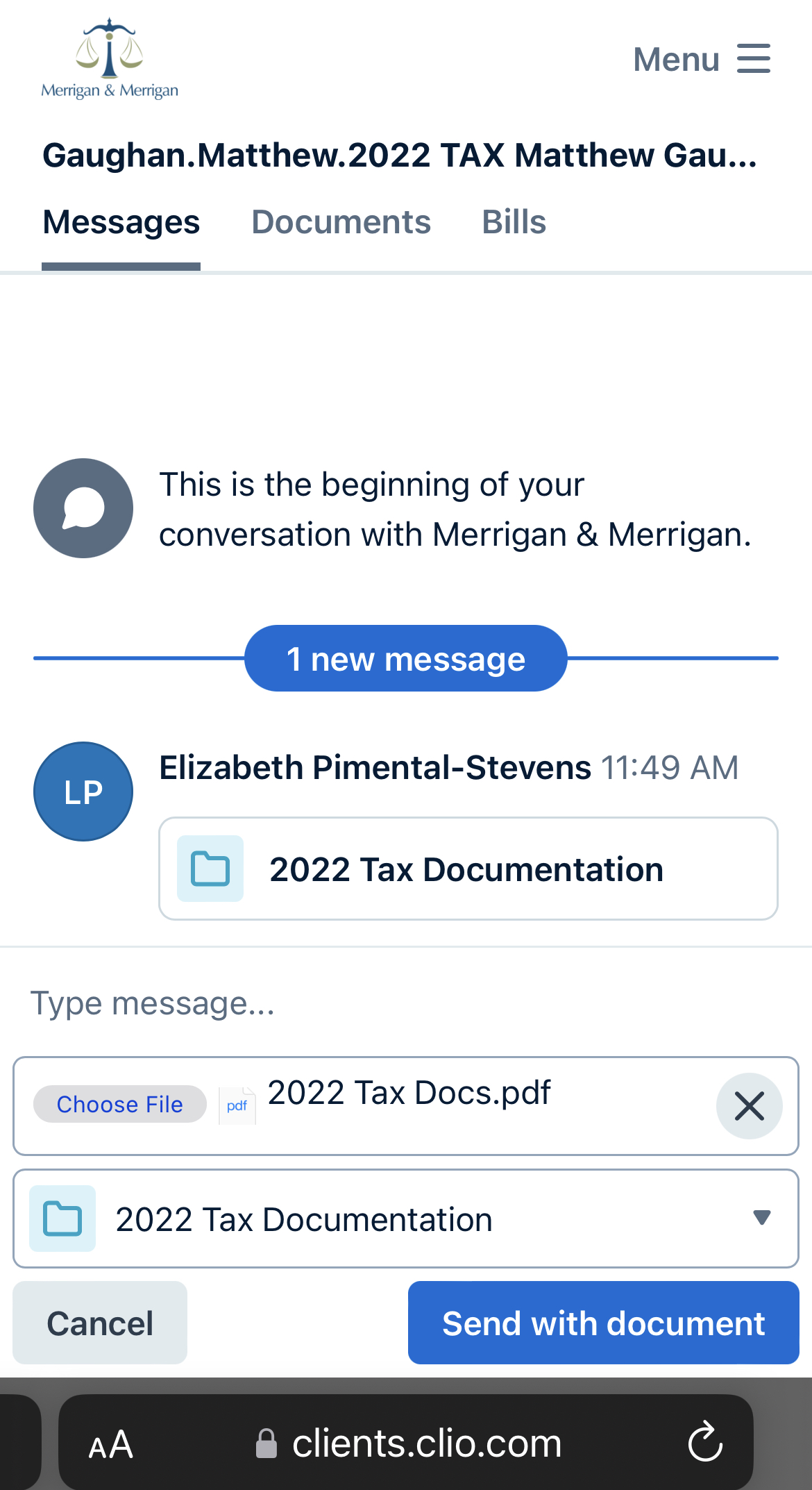Focus the Type message field
The width and height of the screenshot is (812, 1490).
[x=406, y=1004]
